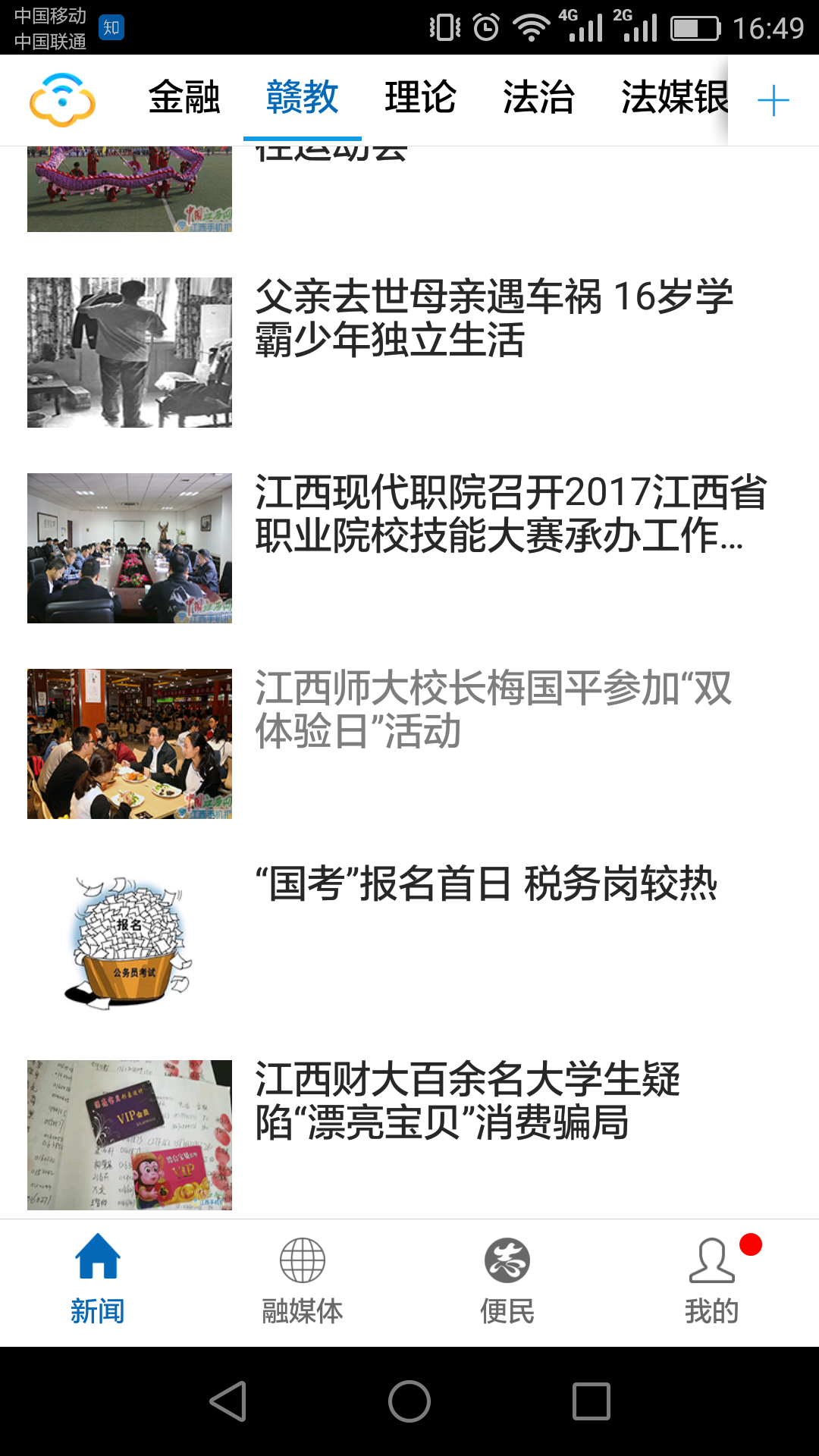This screenshot has width=819, height=1456.
Task: Open the 便民 services tab
Action: pos(507,1280)
